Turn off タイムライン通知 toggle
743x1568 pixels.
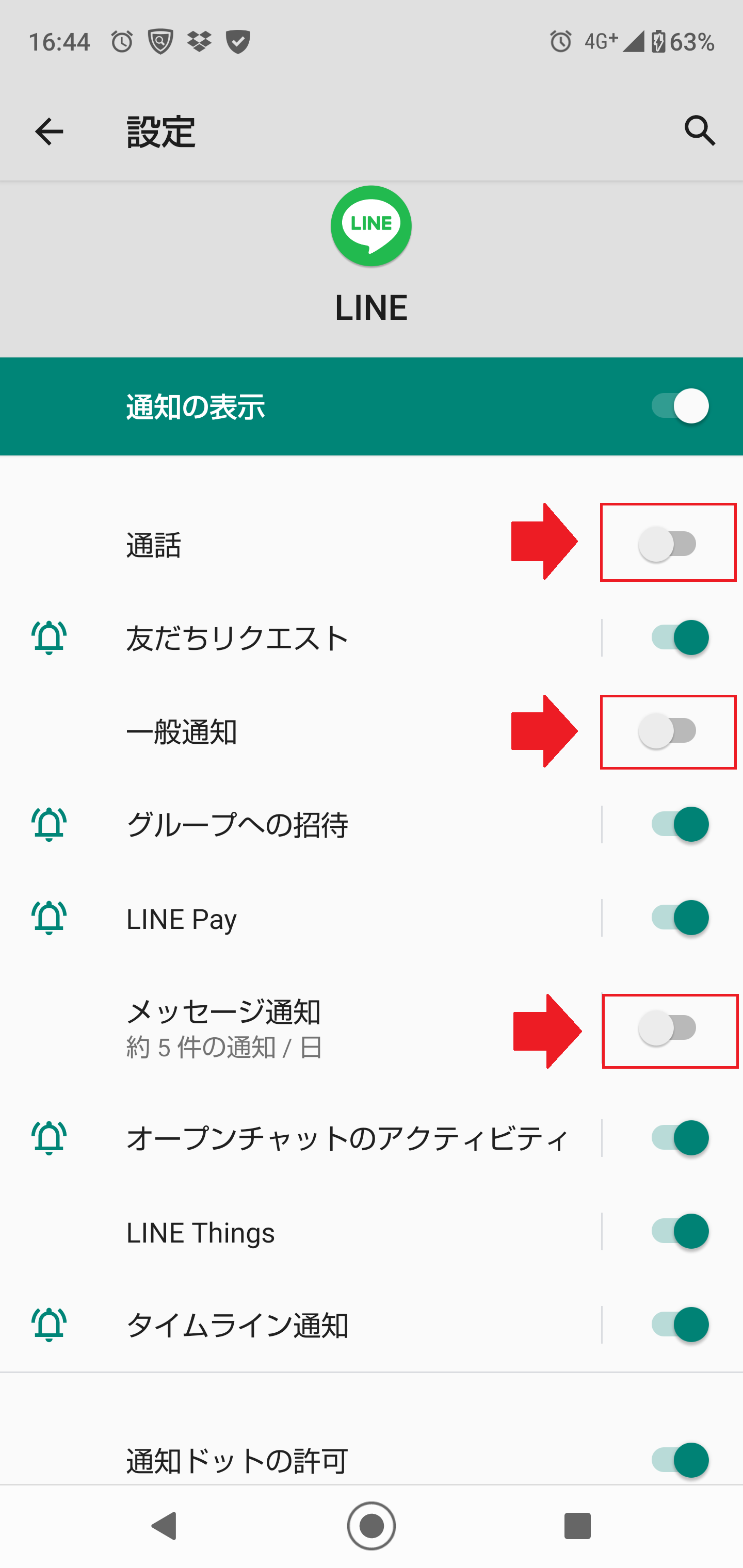pos(679,1325)
